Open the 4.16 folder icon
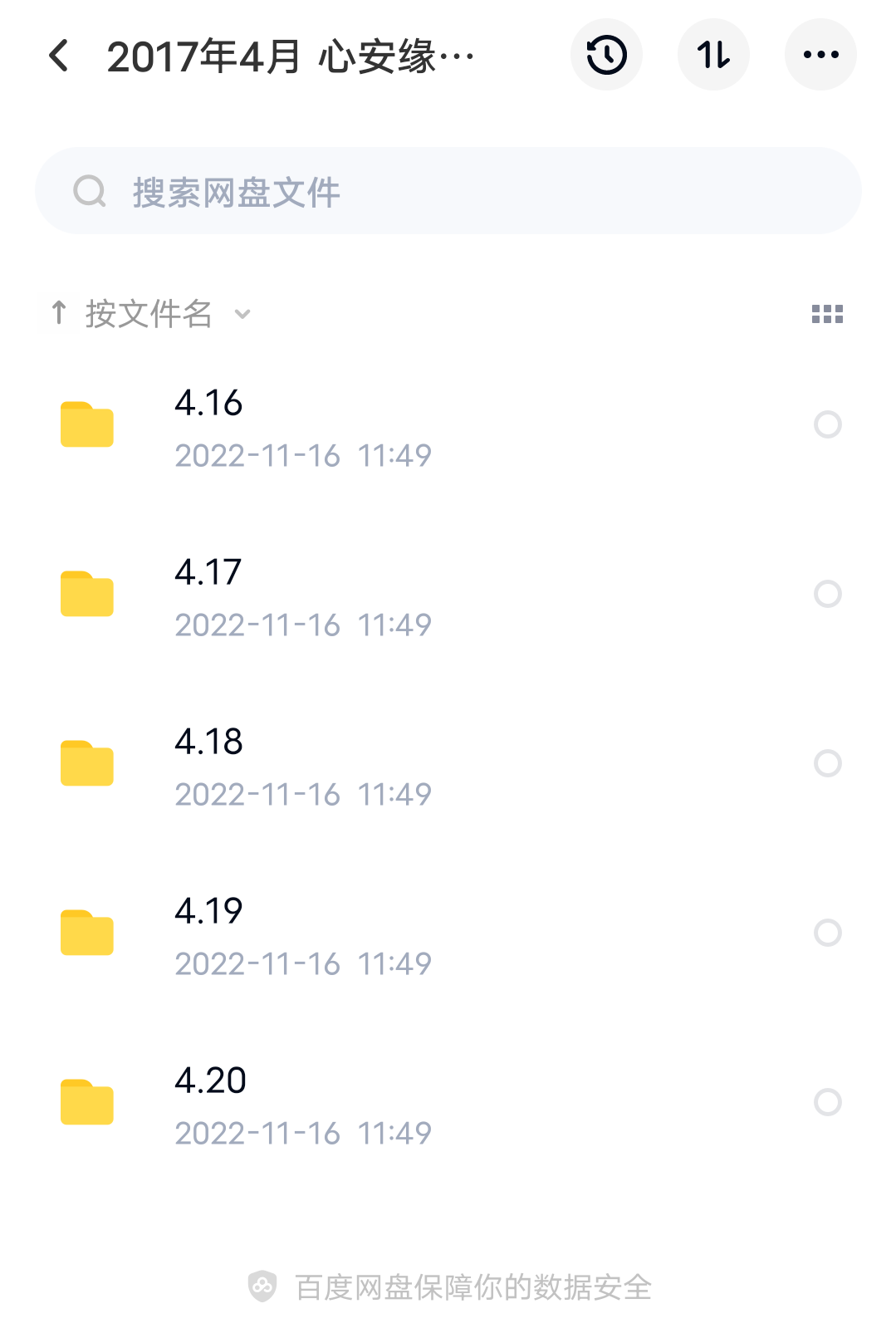 pyautogui.click(x=86, y=425)
